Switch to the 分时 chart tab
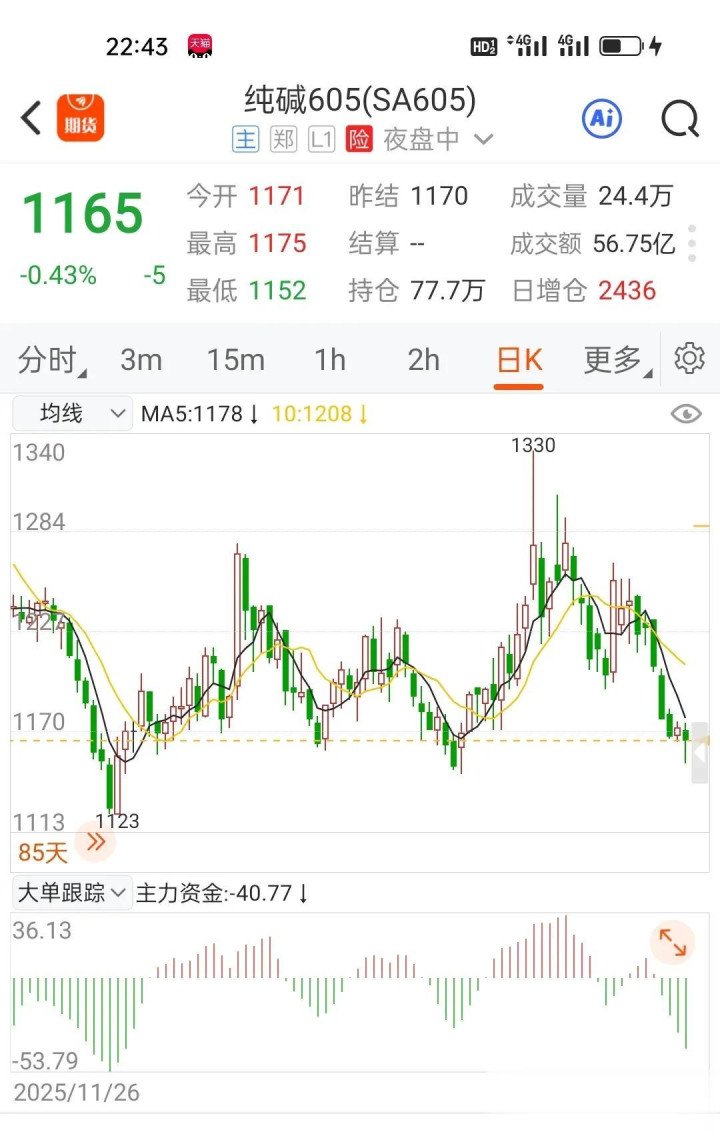The width and height of the screenshot is (720, 1140). [52, 360]
